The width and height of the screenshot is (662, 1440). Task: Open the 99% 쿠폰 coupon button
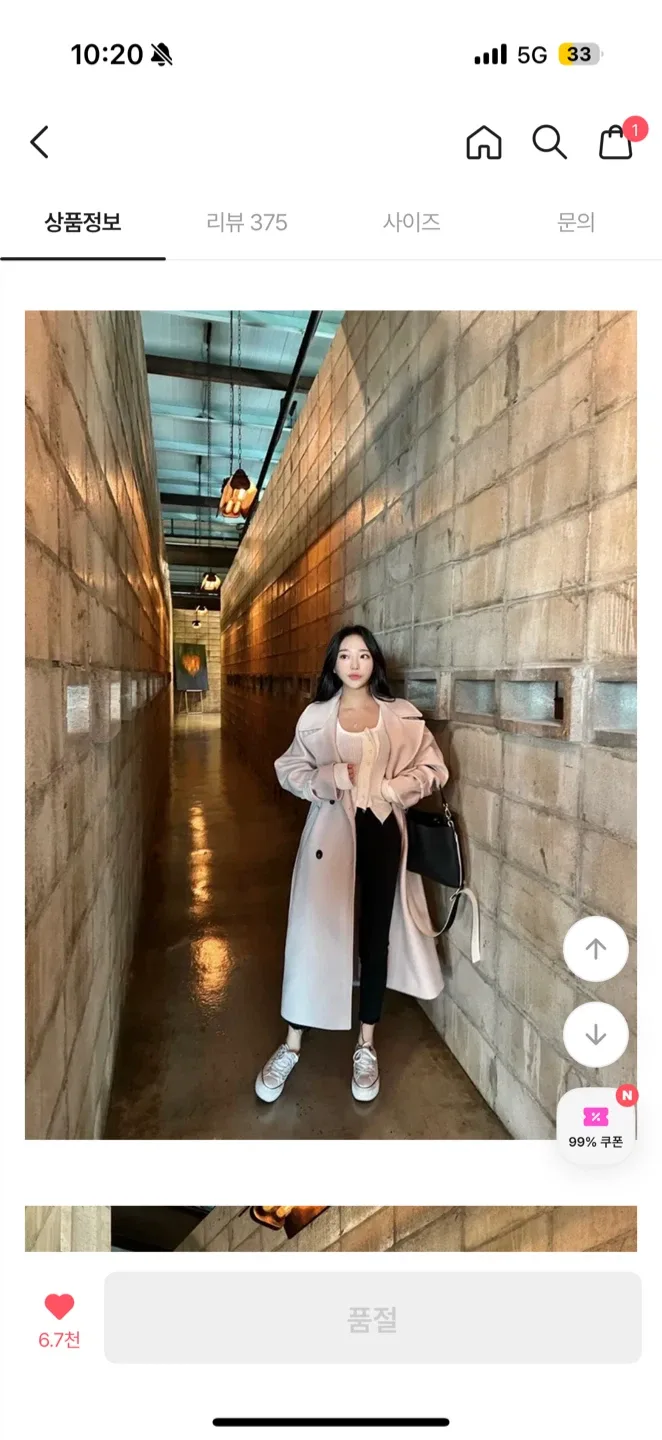coord(596,1127)
